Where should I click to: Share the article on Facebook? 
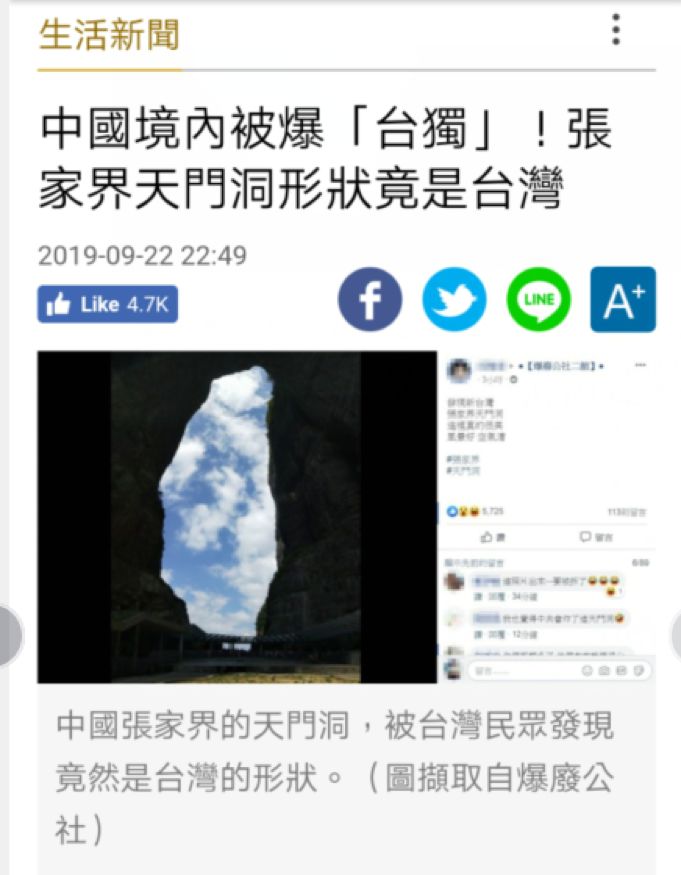pyautogui.click(x=370, y=299)
